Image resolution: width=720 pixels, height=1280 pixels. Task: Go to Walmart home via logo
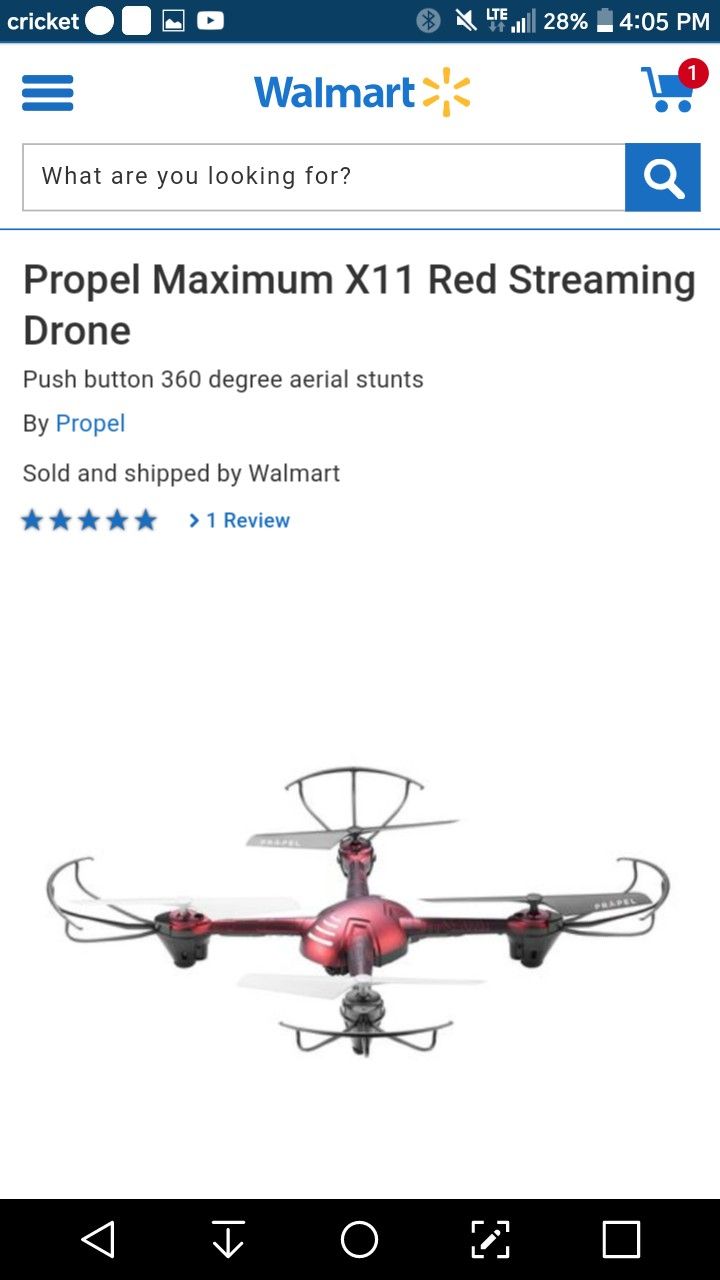pos(362,93)
